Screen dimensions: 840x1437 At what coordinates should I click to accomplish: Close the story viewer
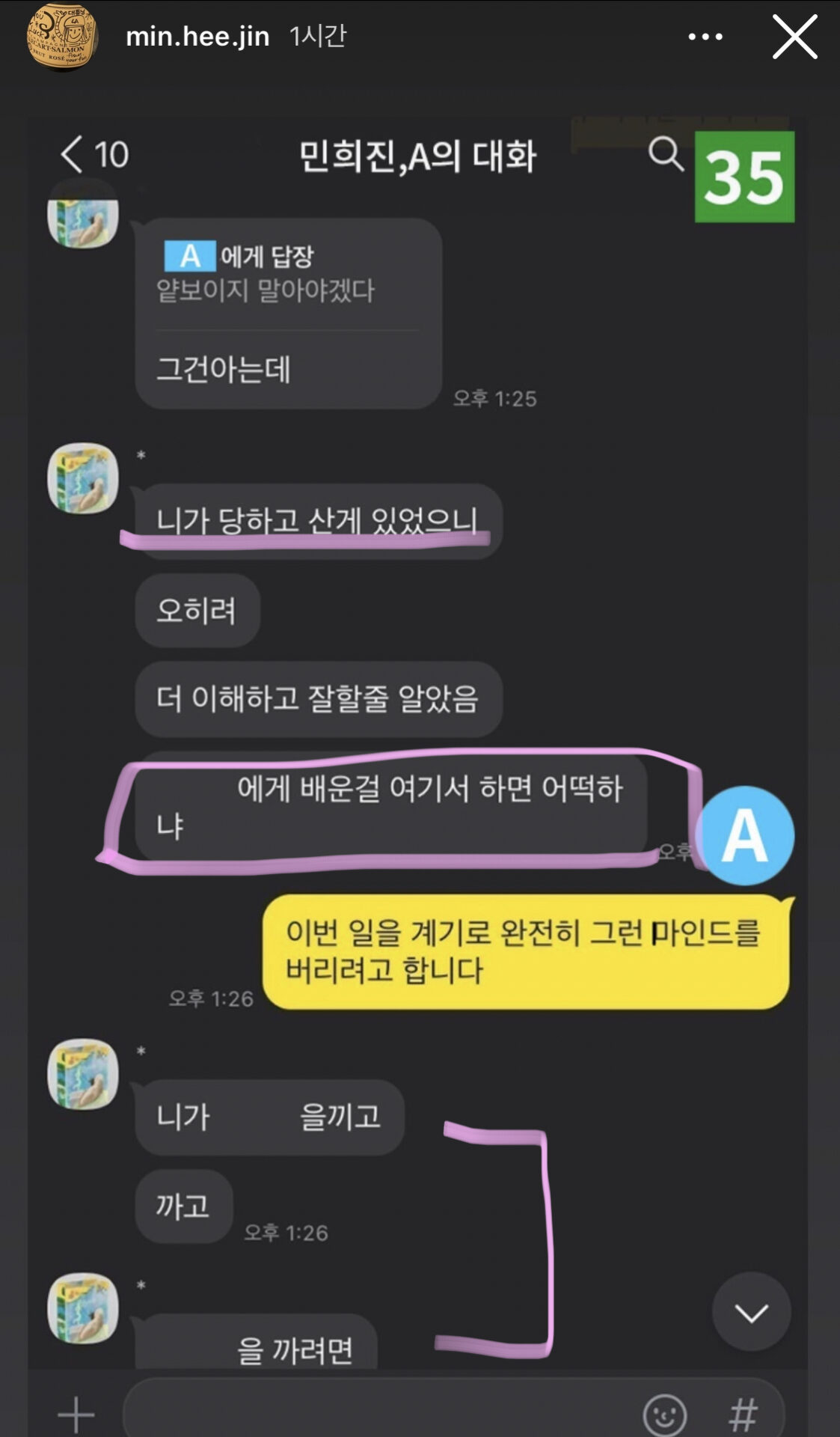794,37
